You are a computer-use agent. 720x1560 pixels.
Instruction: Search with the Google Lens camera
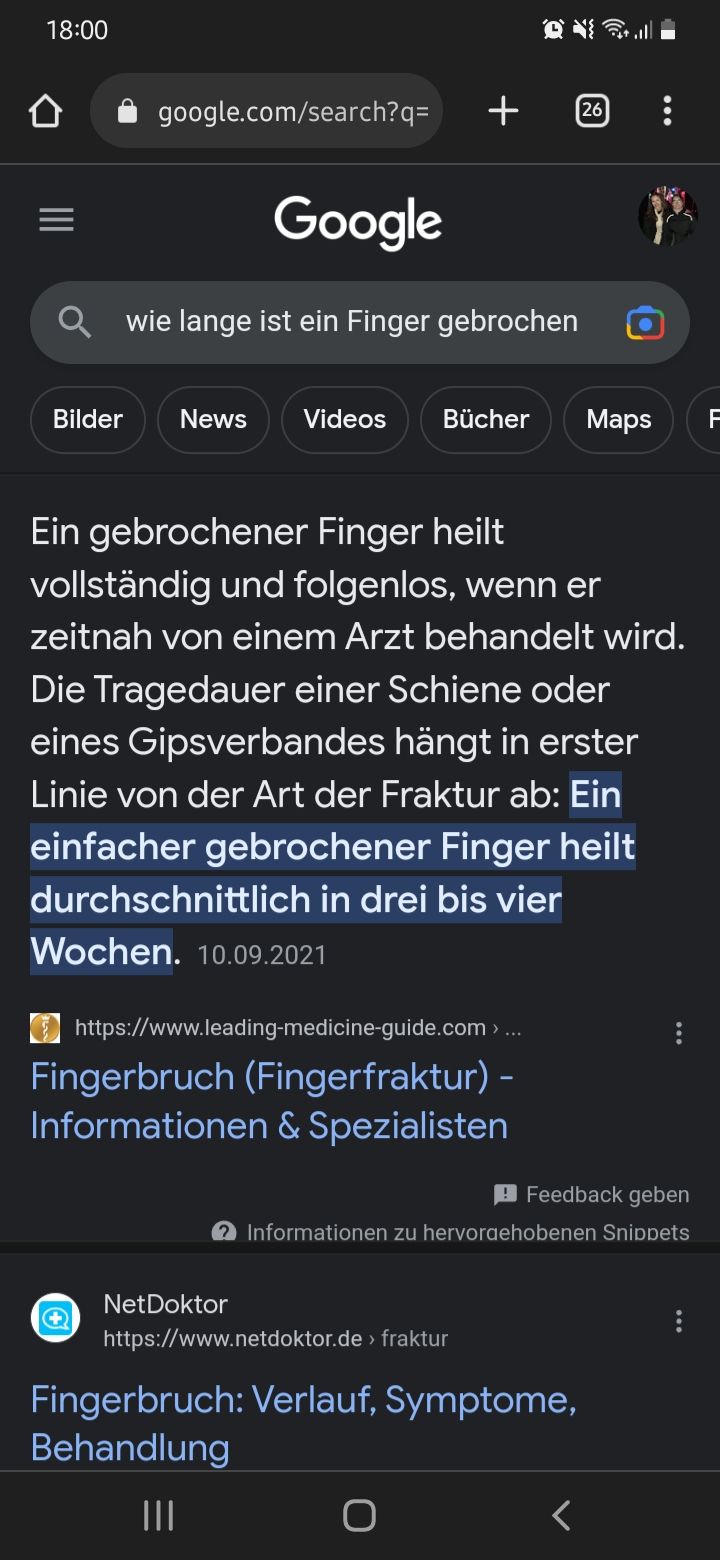click(x=645, y=323)
